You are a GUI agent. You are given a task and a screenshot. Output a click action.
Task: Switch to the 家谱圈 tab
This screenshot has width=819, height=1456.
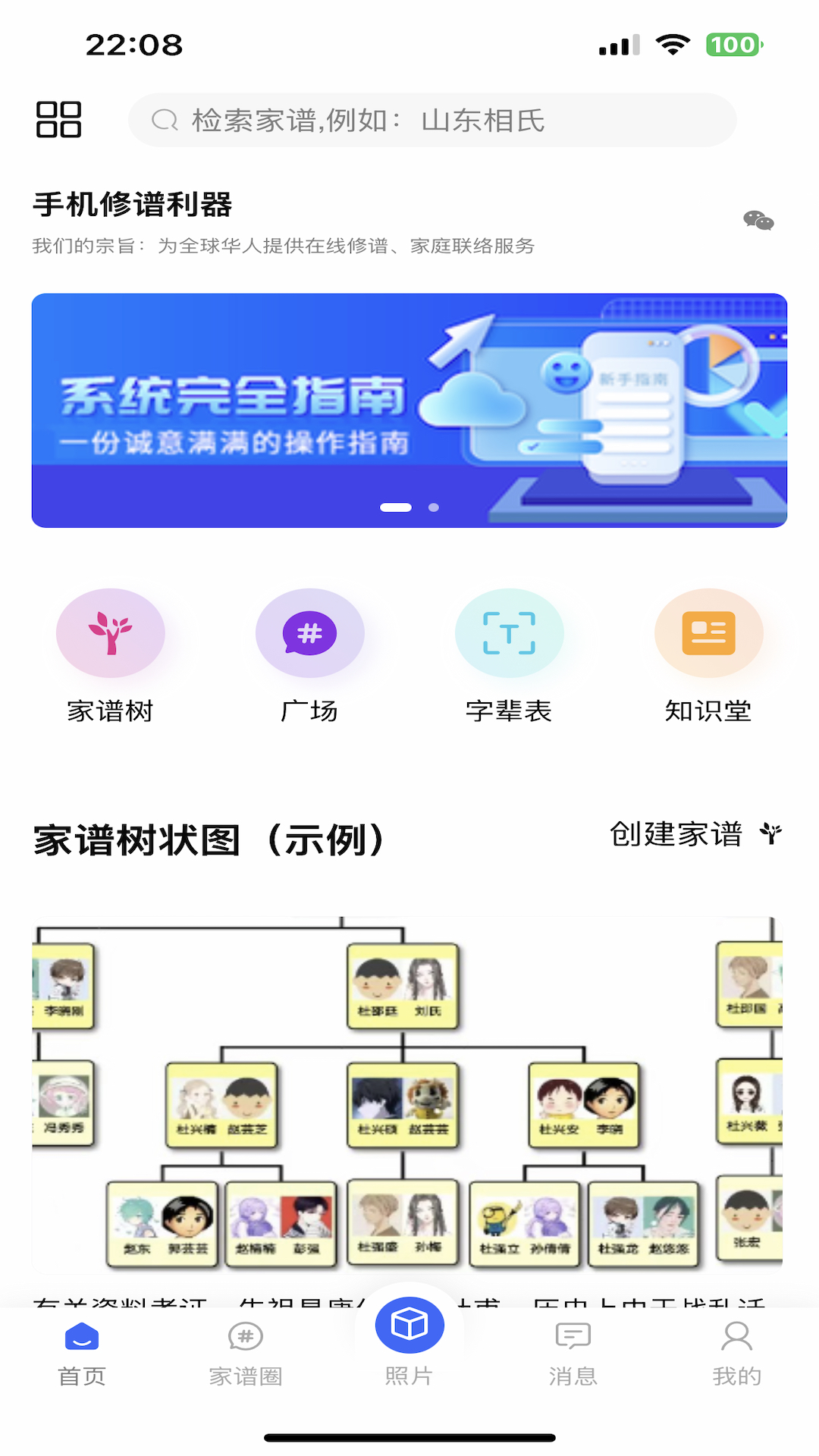tap(246, 1353)
